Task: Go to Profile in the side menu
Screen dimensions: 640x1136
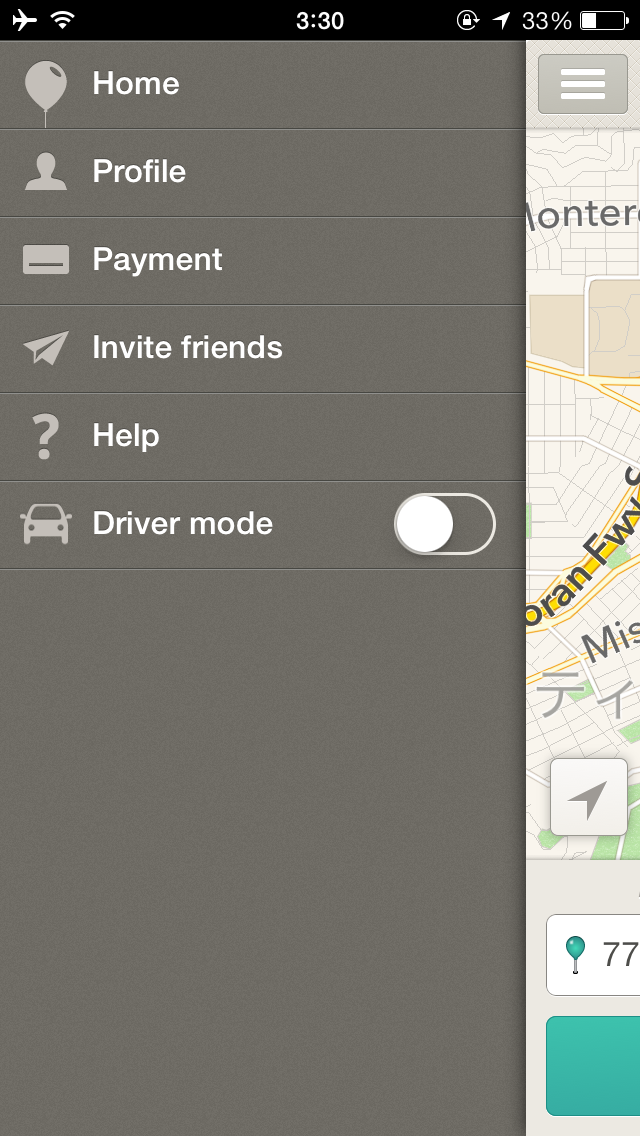Action: (139, 172)
